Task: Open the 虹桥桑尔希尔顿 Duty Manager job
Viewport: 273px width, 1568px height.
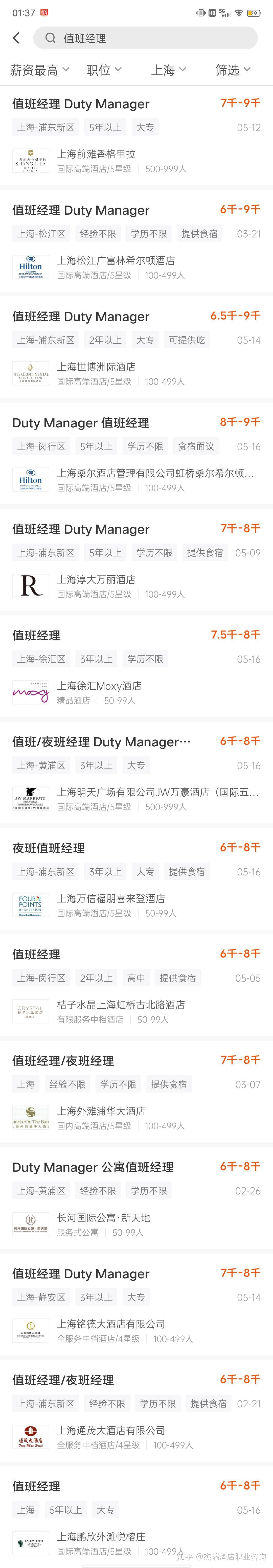Action: click(136, 456)
